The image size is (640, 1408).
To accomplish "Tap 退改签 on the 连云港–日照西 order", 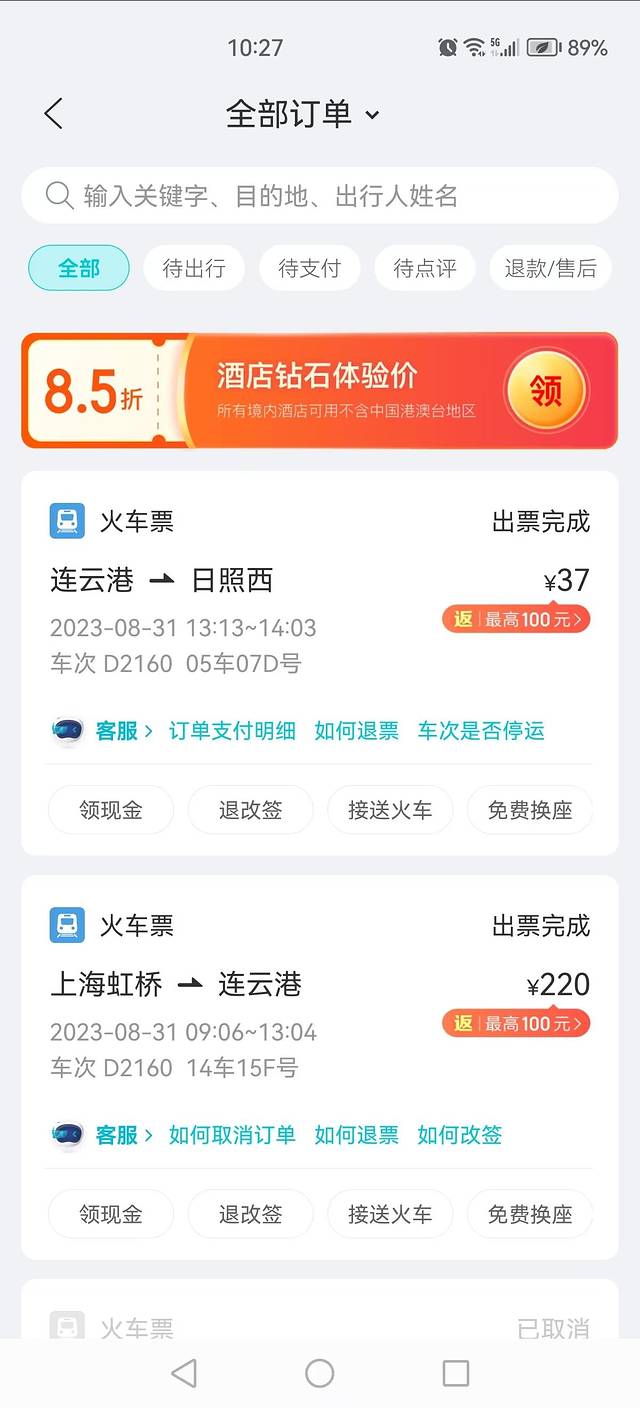I will pyautogui.click(x=250, y=810).
